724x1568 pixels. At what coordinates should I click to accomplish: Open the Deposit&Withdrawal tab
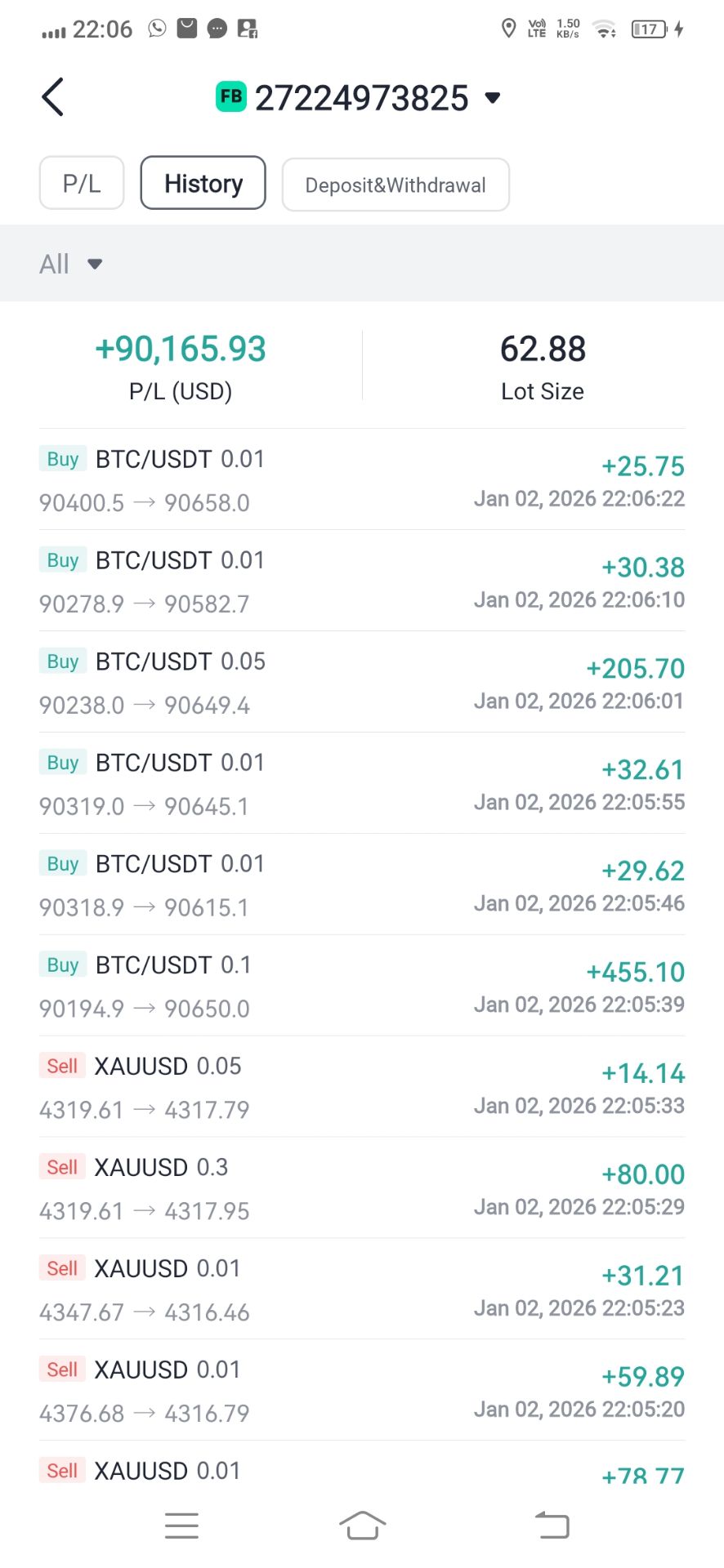396,185
